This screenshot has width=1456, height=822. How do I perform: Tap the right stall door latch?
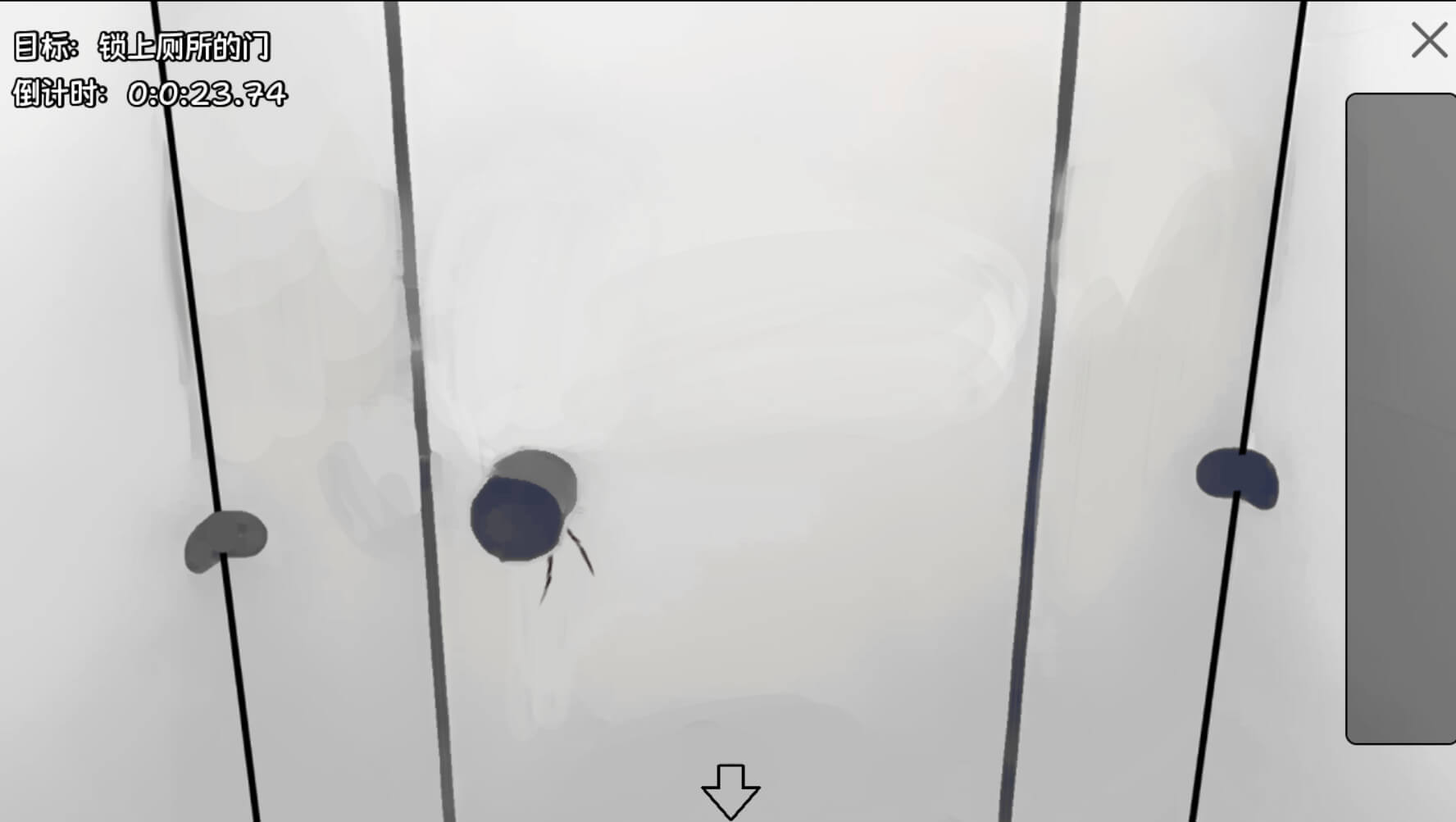coord(1236,477)
